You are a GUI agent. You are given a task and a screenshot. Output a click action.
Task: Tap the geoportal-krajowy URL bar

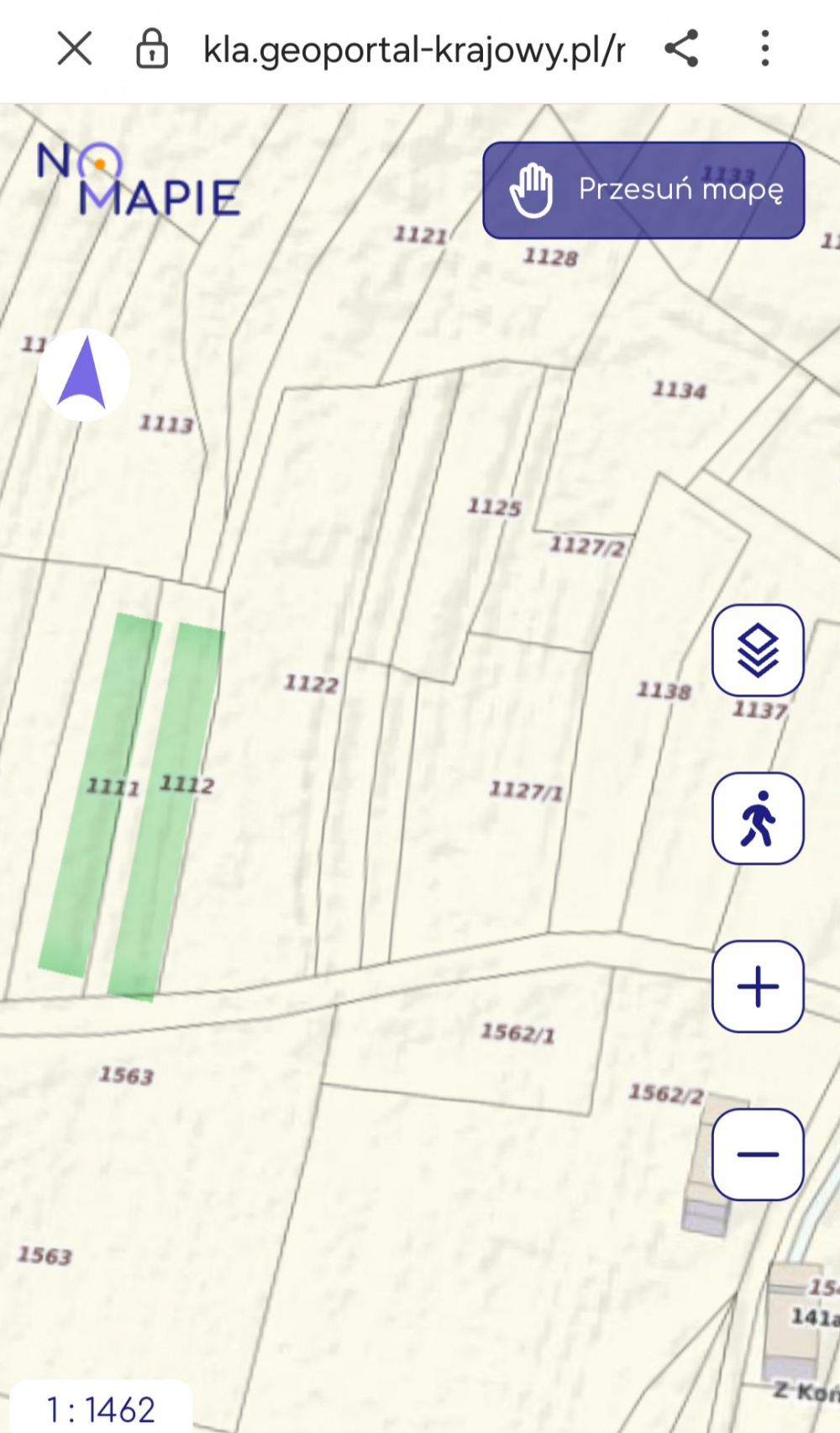(414, 50)
